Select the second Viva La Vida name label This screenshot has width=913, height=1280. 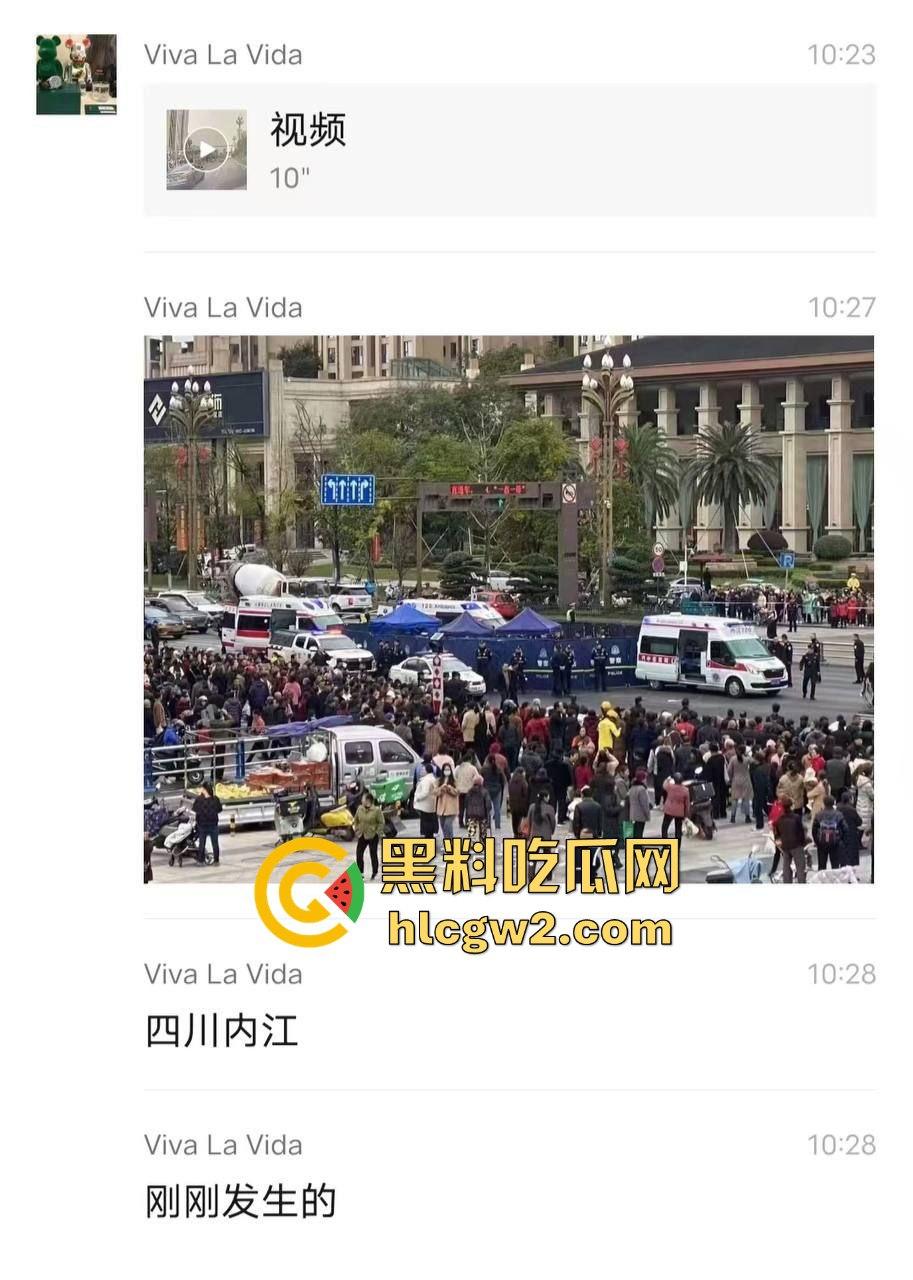coord(222,307)
